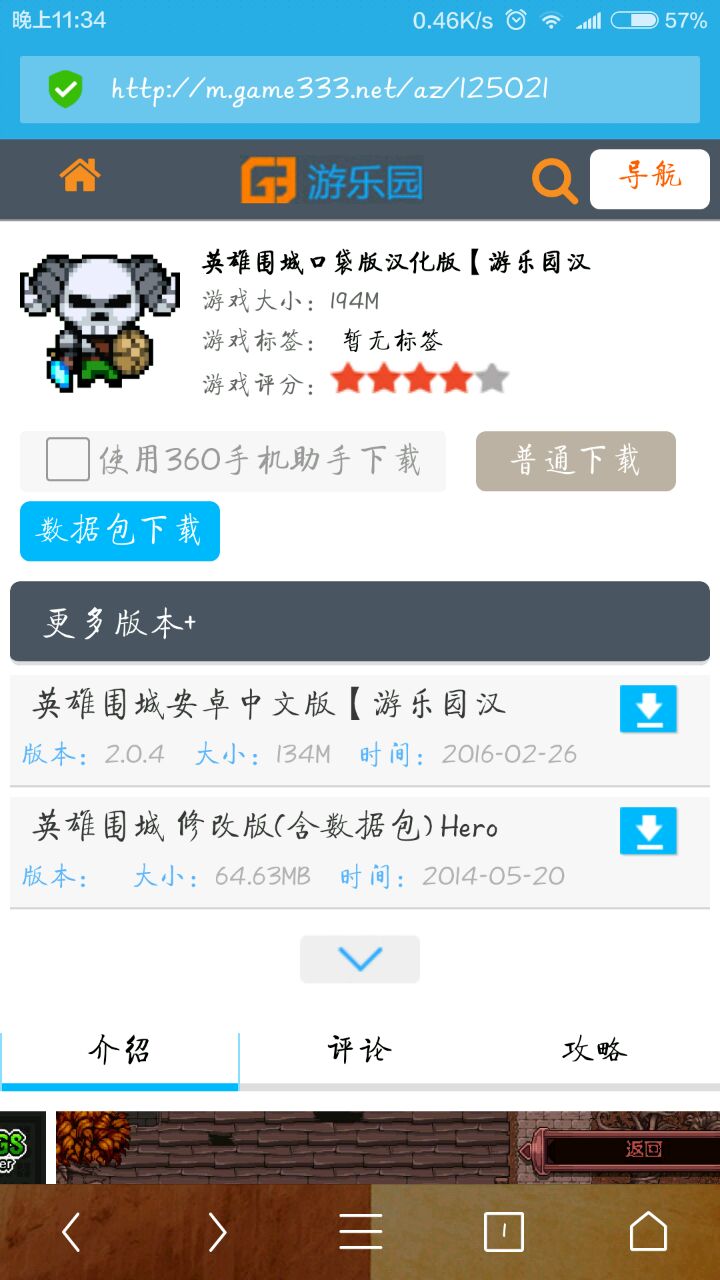Download 英雄围城安卓中文版 version 2.0.4

648,709
